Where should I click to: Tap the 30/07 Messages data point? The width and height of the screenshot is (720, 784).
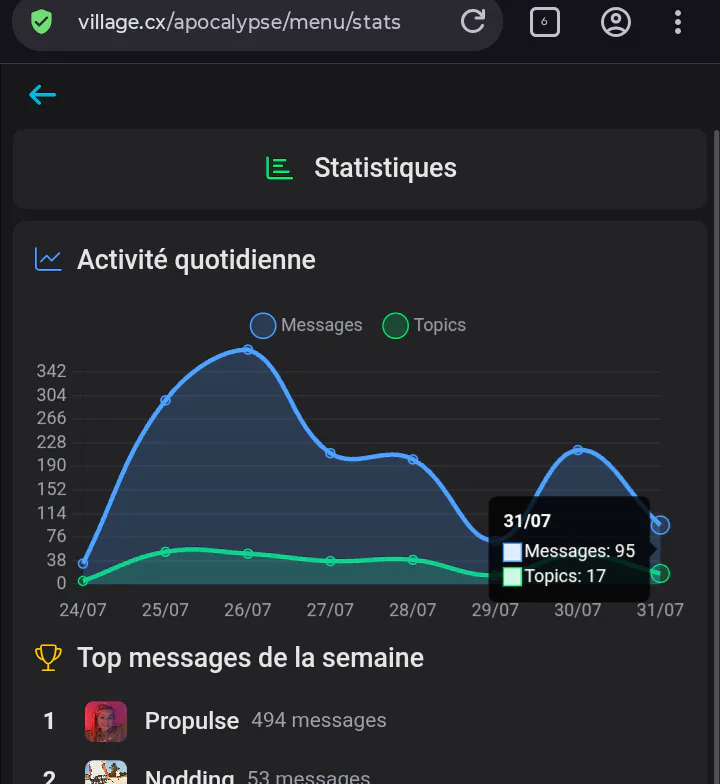tap(578, 450)
